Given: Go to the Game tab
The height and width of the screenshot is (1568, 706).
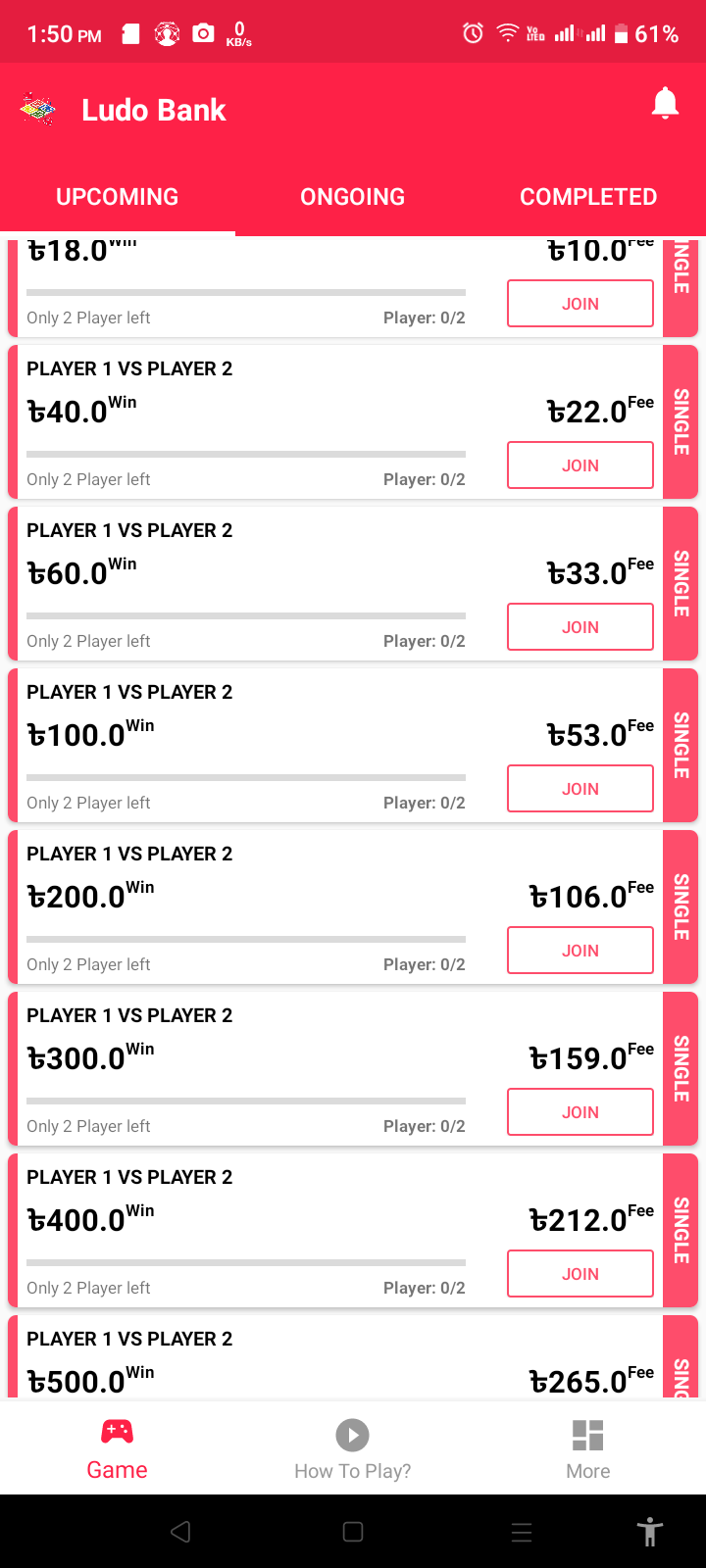Looking at the screenshot, I should [x=118, y=1450].
